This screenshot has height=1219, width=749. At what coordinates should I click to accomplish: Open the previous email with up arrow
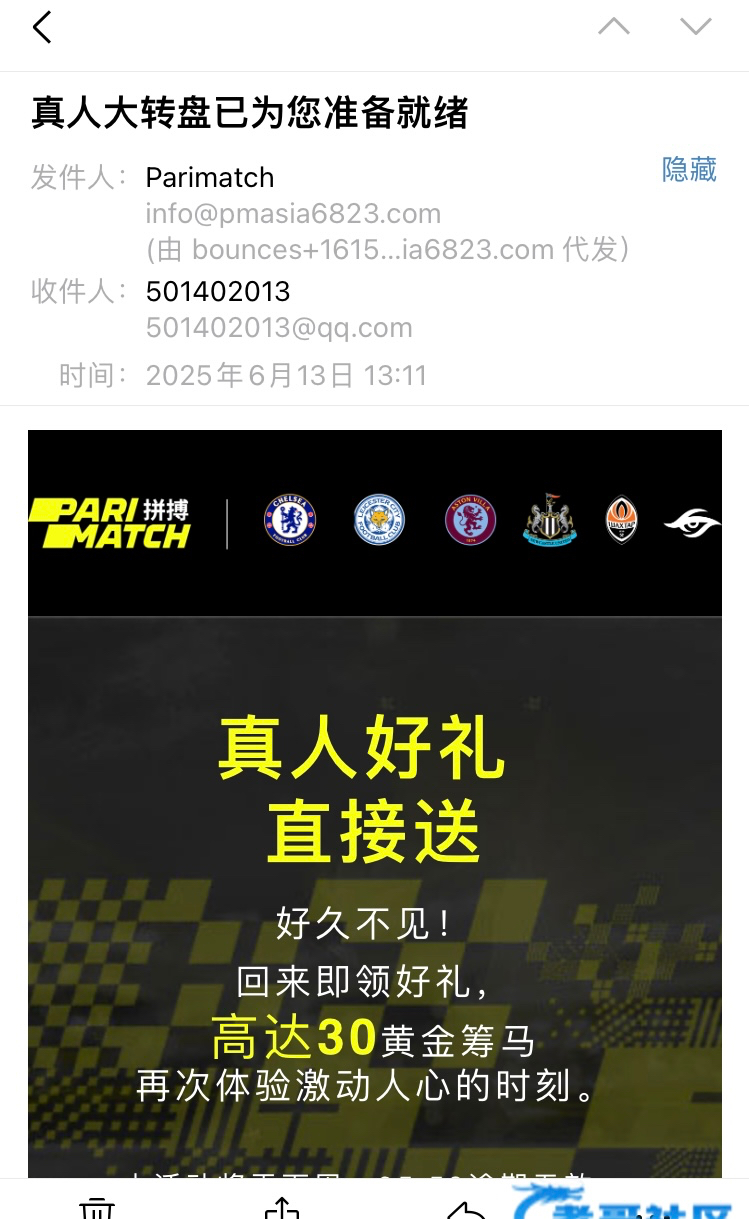[613, 27]
